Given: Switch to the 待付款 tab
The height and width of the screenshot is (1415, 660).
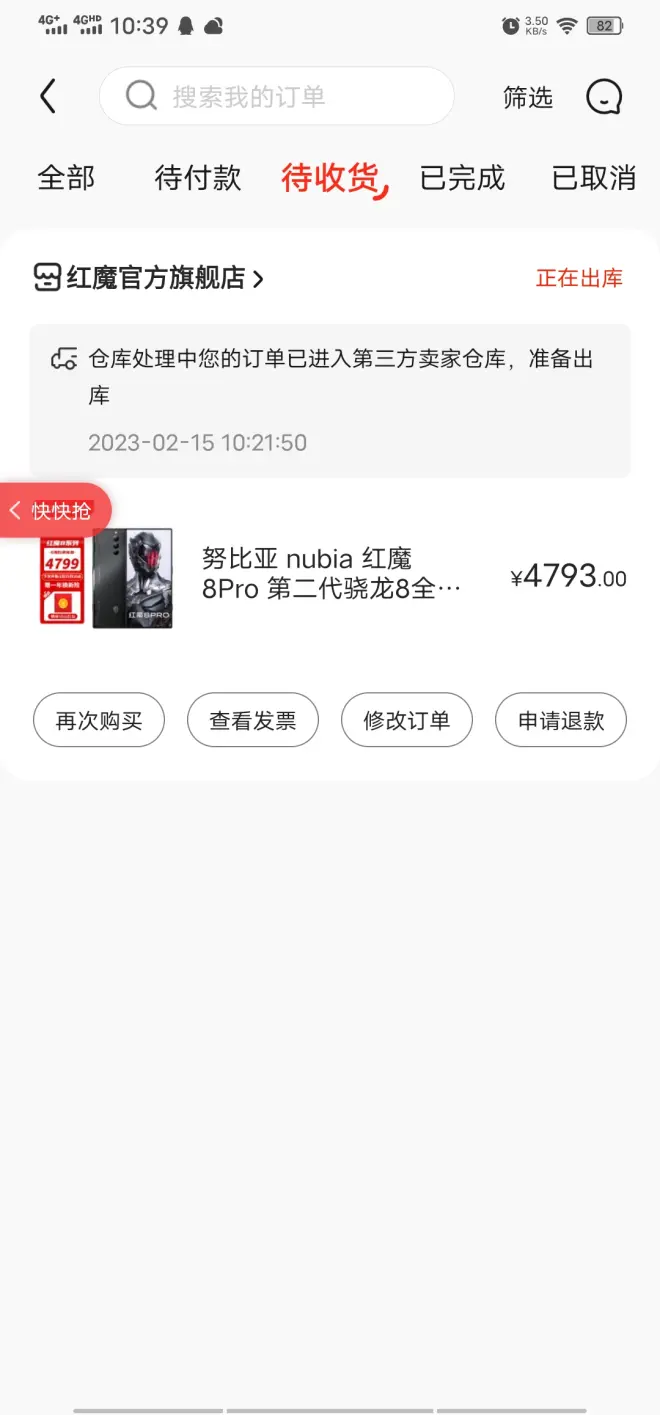Looking at the screenshot, I should (x=198, y=178).
